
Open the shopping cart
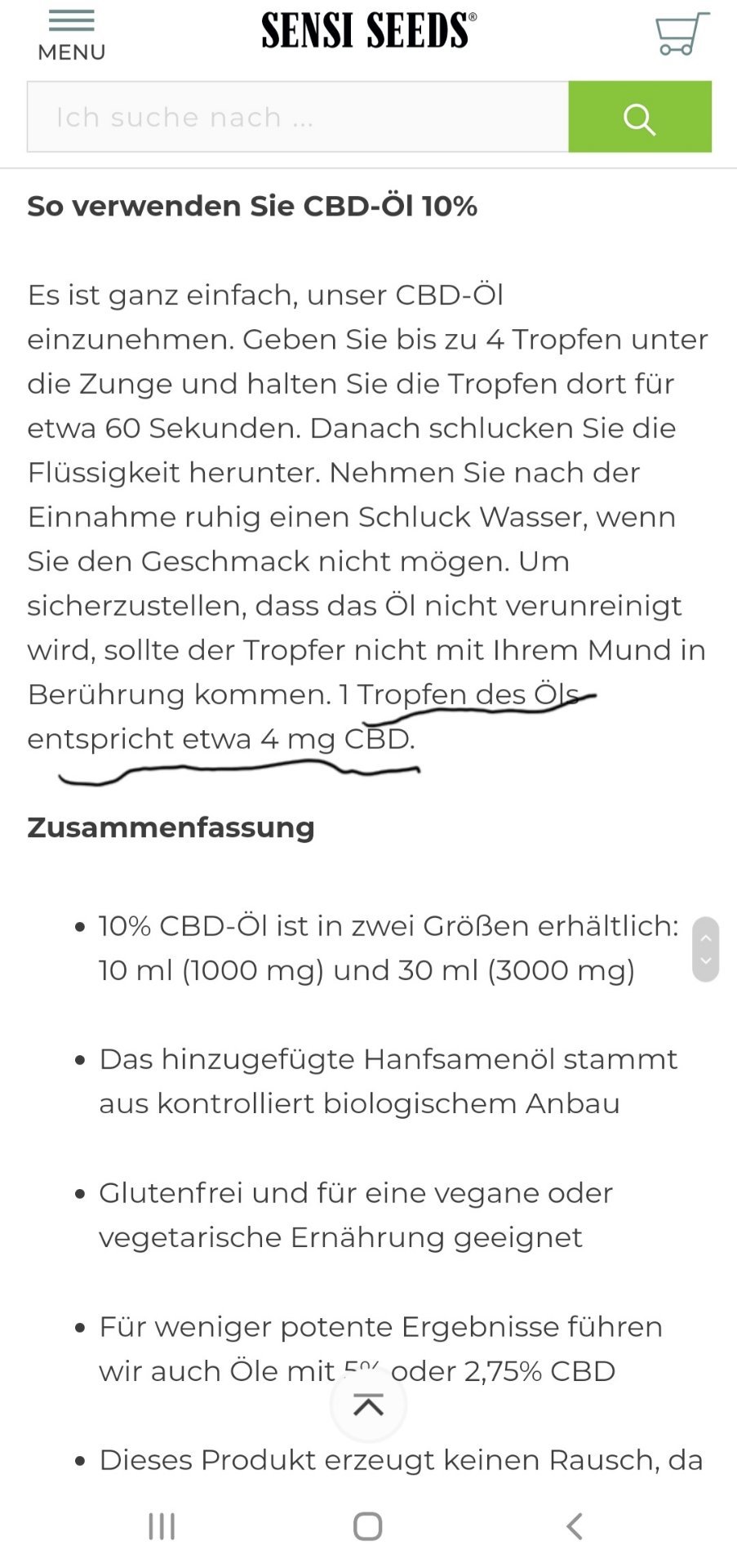(x=682, y=34)
